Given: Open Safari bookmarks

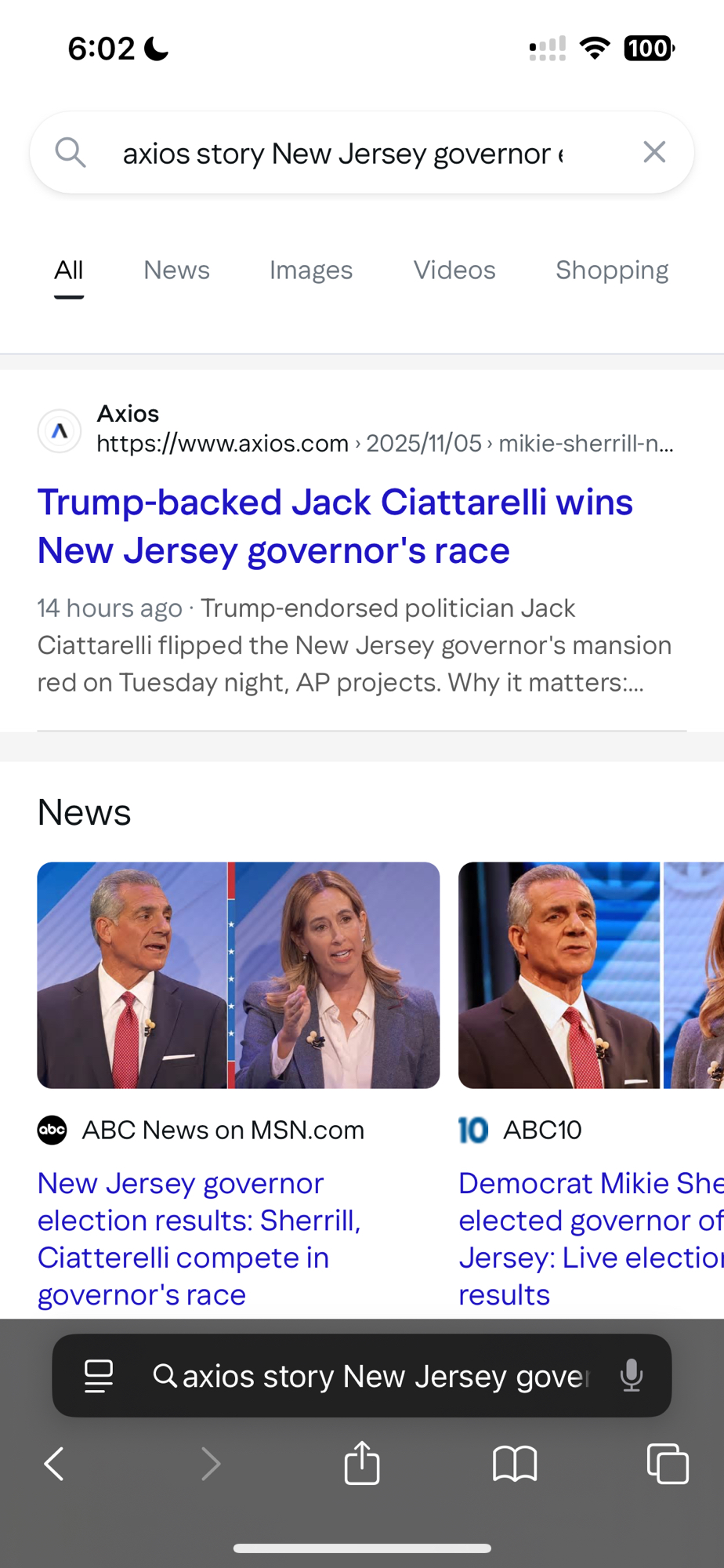Looking at the screenshot, I should tap(515, 1464).
